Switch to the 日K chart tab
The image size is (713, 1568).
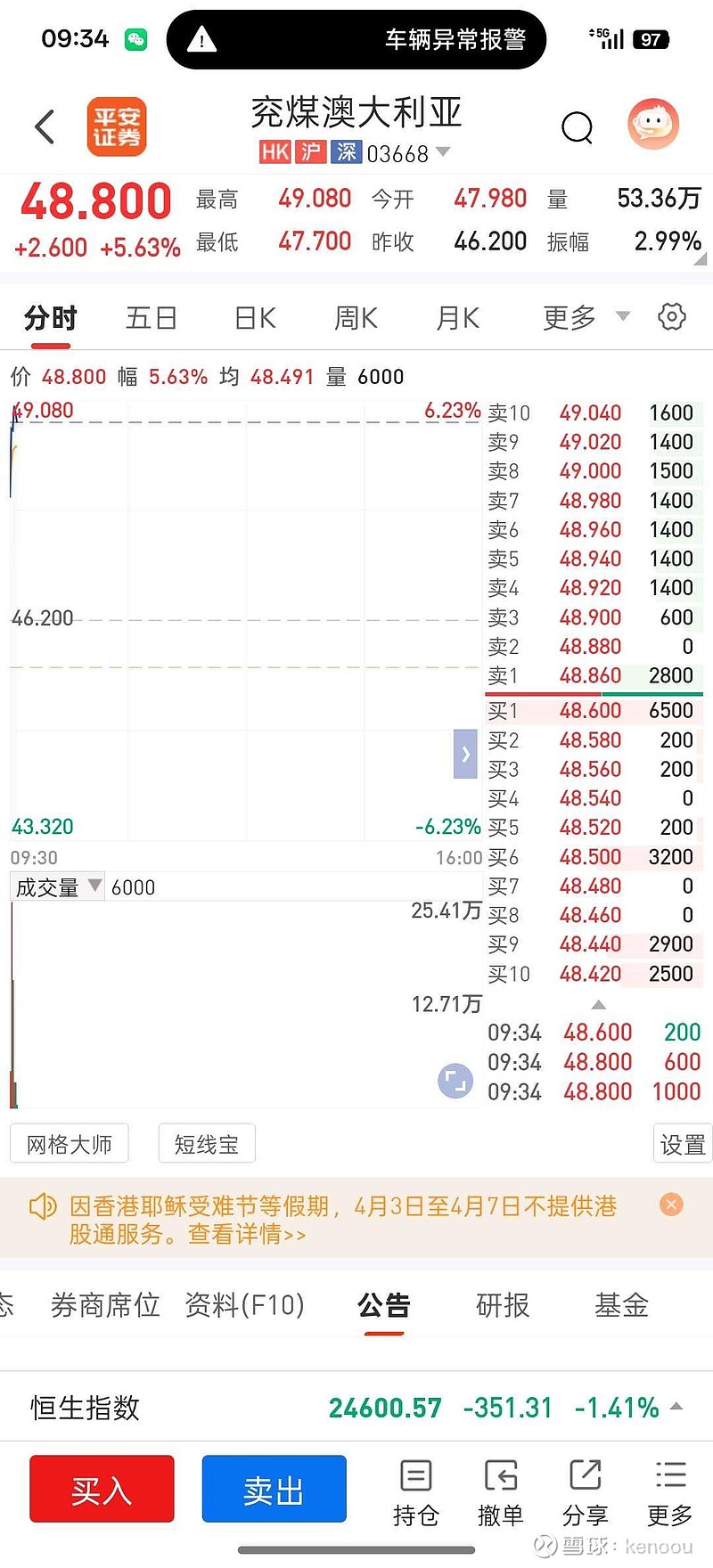pyautogui.click(x=255, y=318)
